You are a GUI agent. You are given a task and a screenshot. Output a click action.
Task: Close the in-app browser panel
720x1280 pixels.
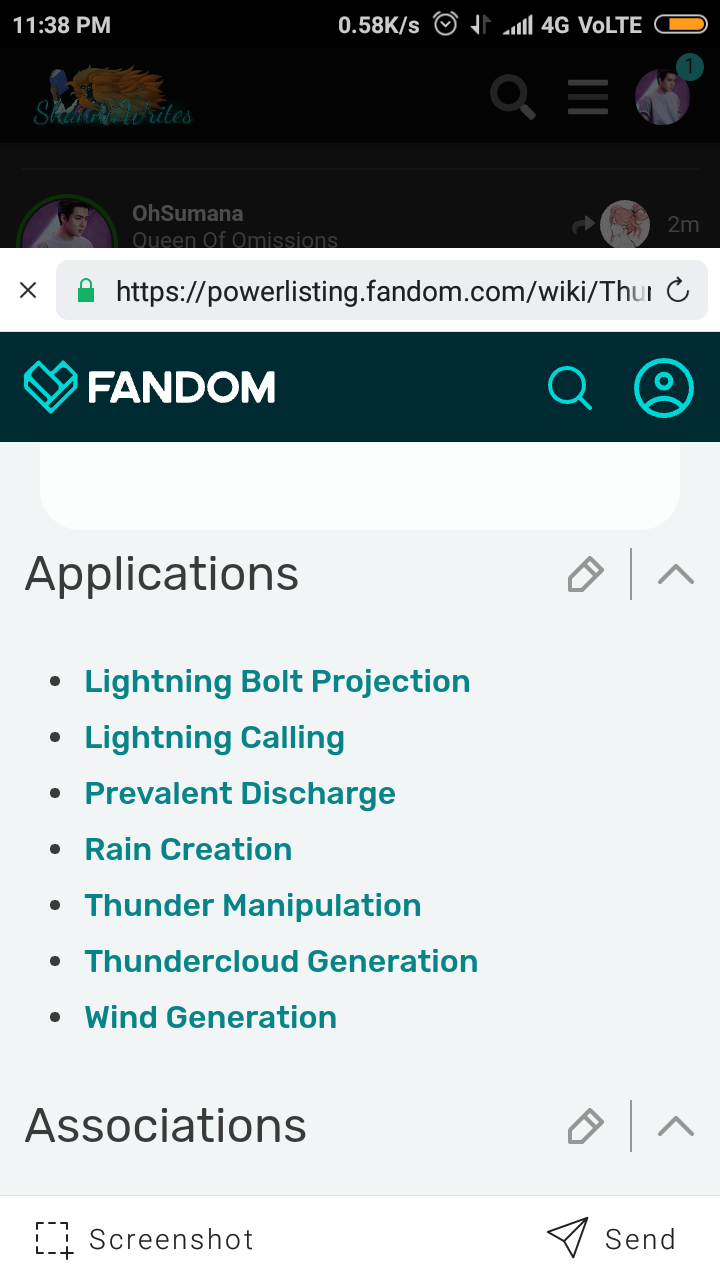pos(28,290)
